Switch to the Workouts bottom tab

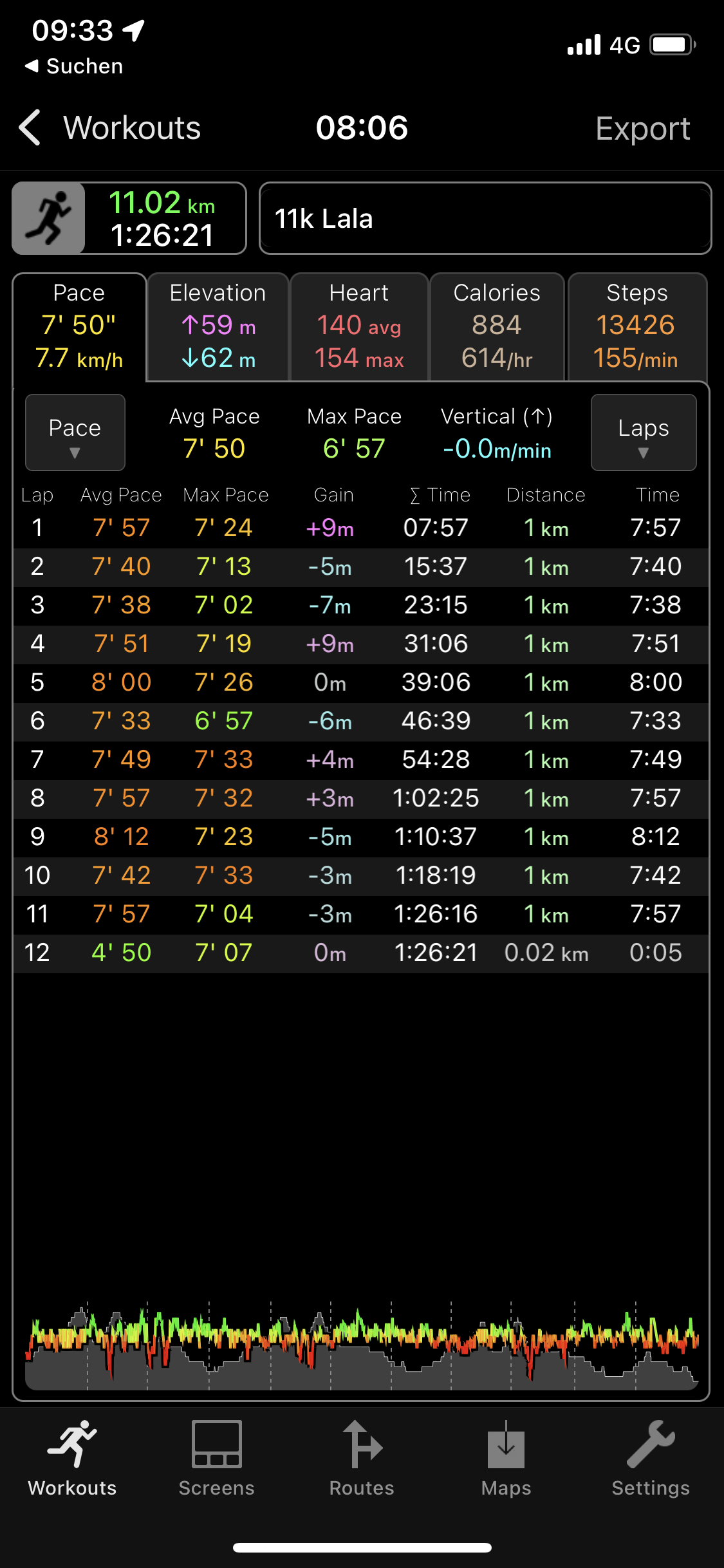pyautogui.click(x=72, y=1459)
